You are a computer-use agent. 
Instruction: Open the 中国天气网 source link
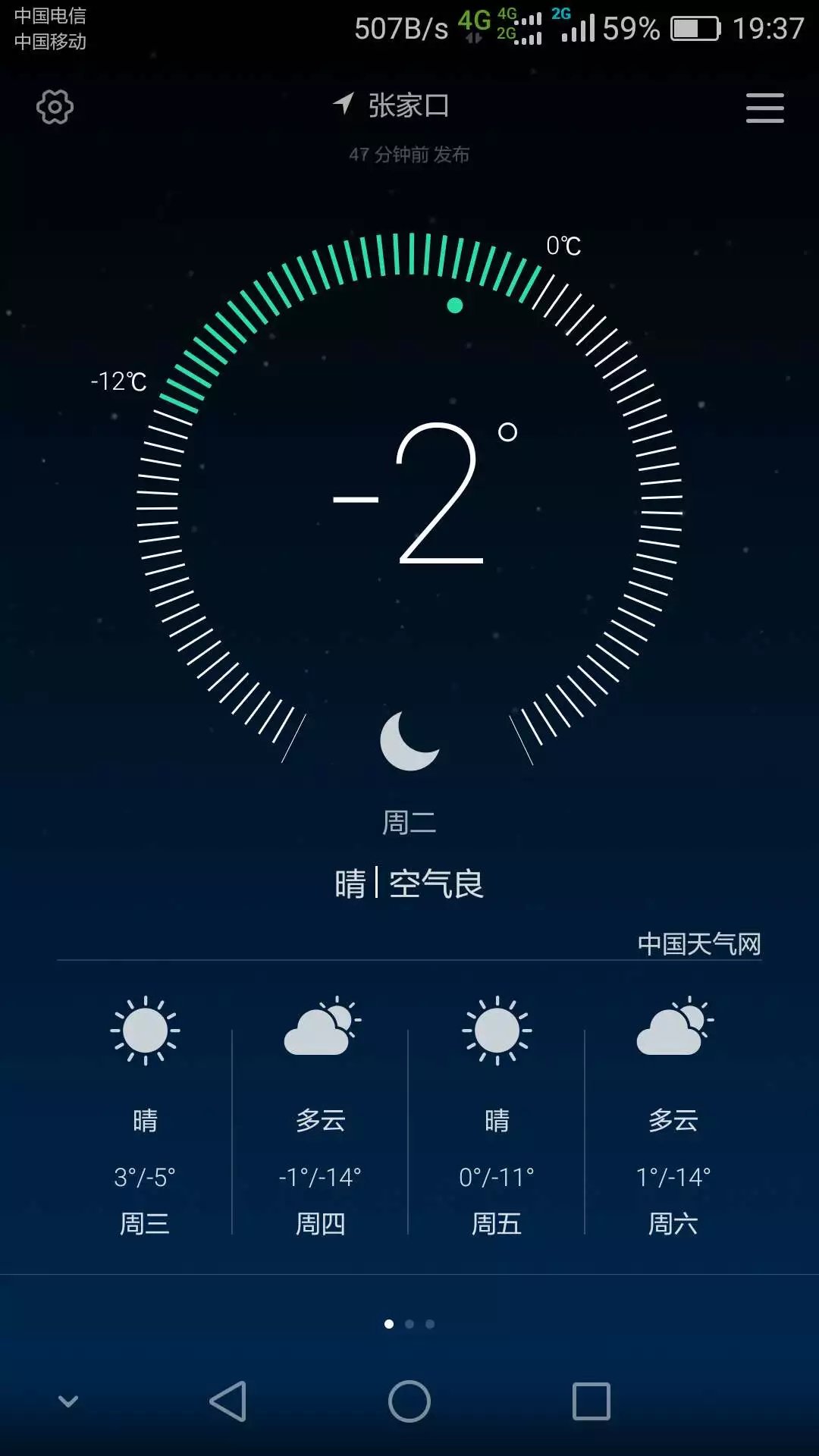[x=698, y=943]
